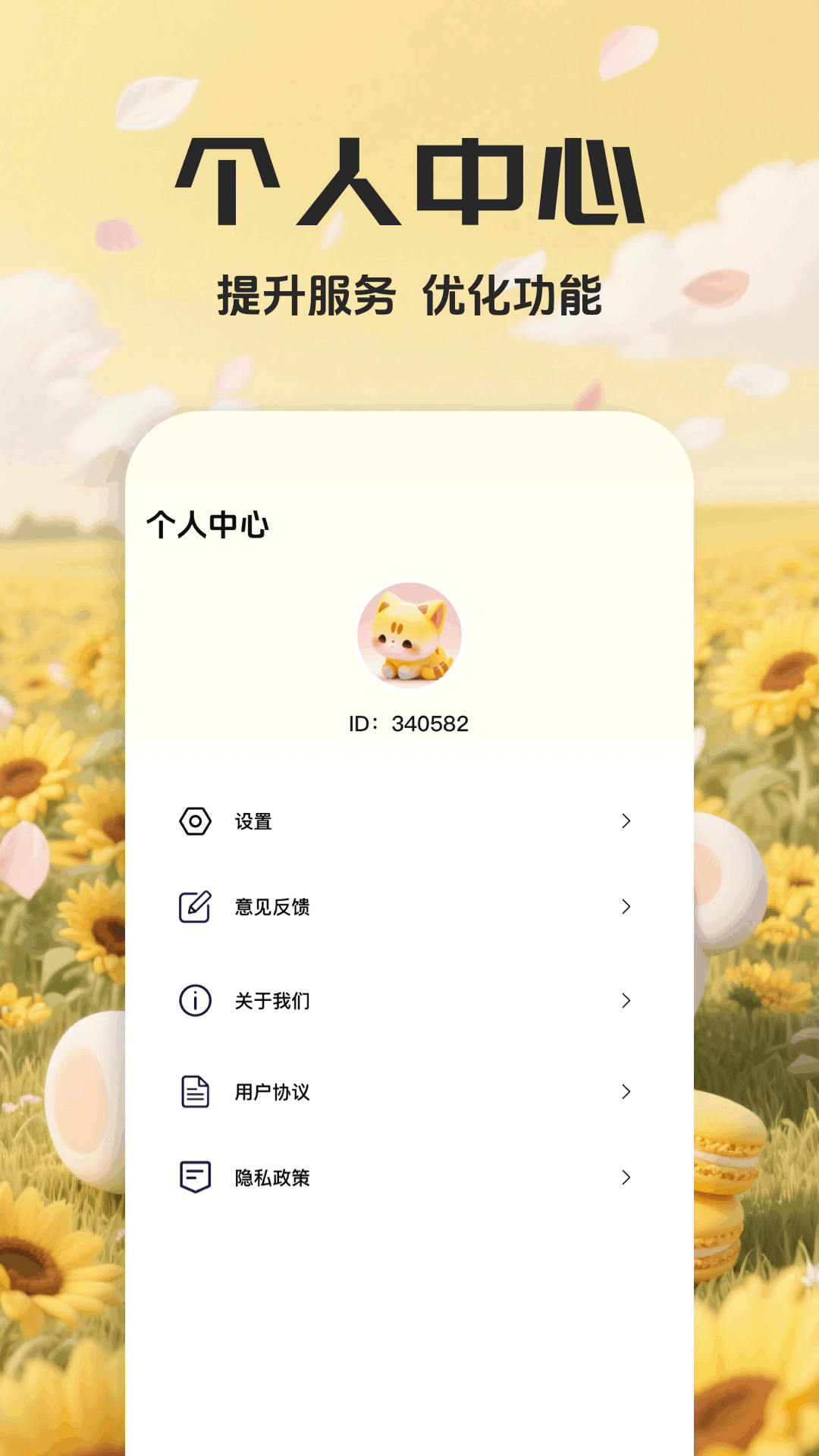The width and height of the screenshot is (819, 1456).
Task: Open the 关于我们 about page
Action: click(271, 1001)
